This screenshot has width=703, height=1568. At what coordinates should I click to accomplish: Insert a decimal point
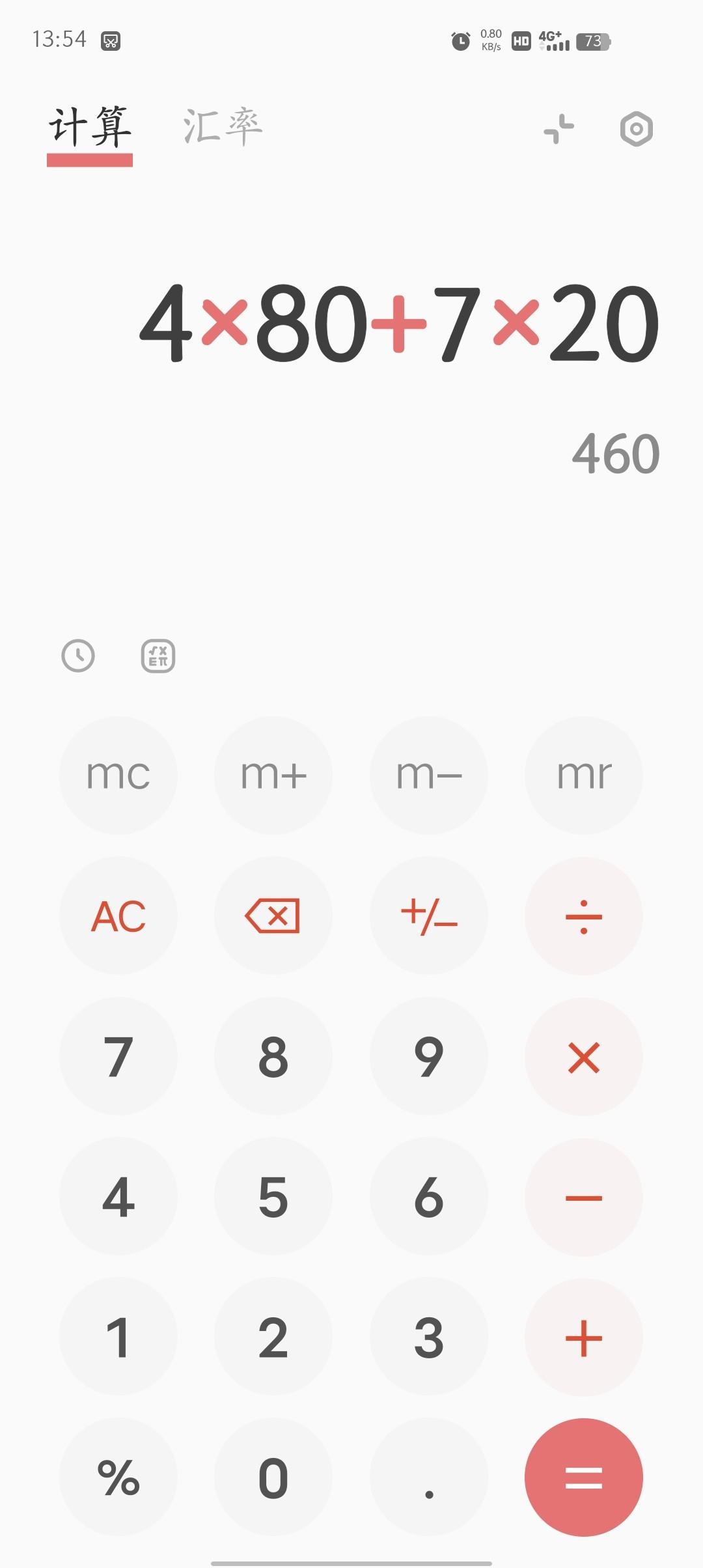[x=428, y=1477]
